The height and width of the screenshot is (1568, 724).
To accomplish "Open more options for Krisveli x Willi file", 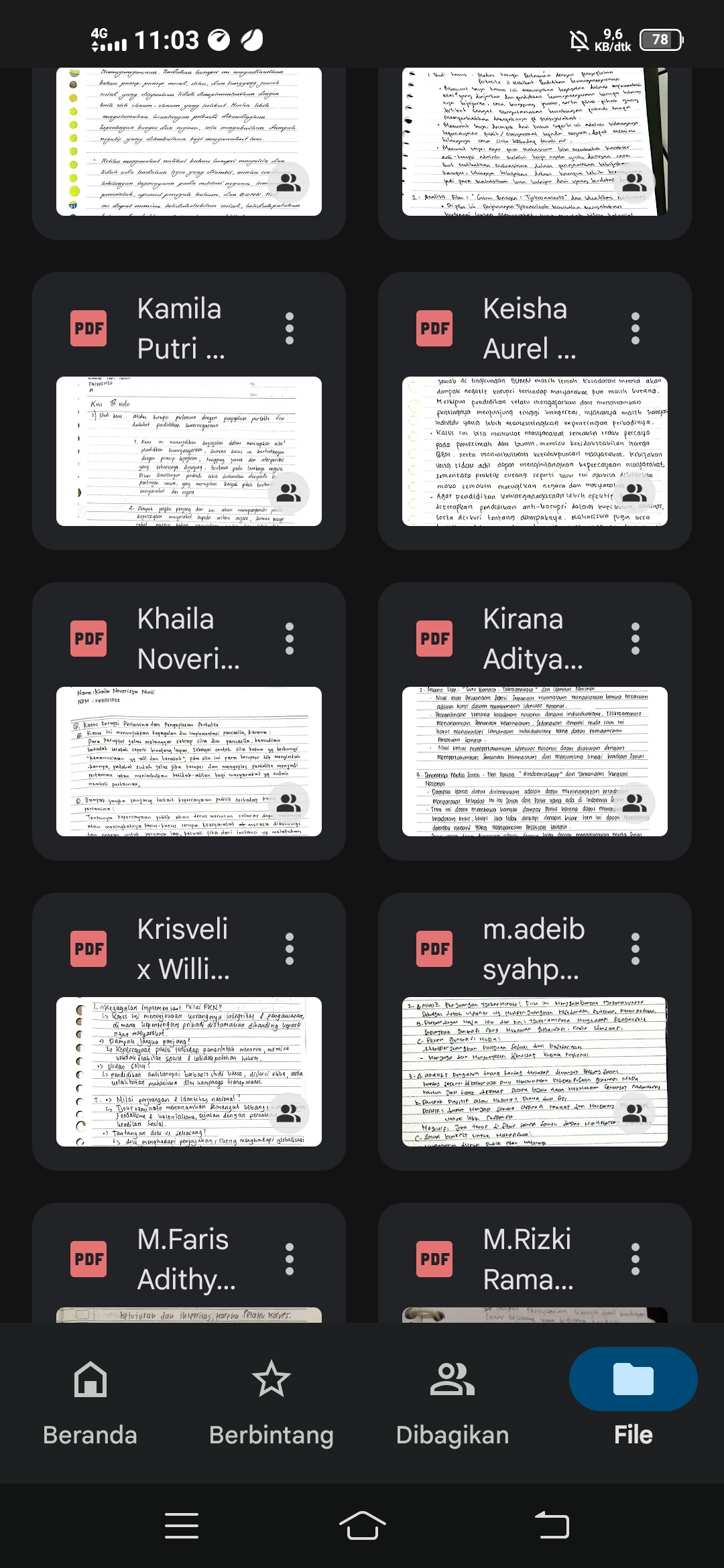I will 290,949.
